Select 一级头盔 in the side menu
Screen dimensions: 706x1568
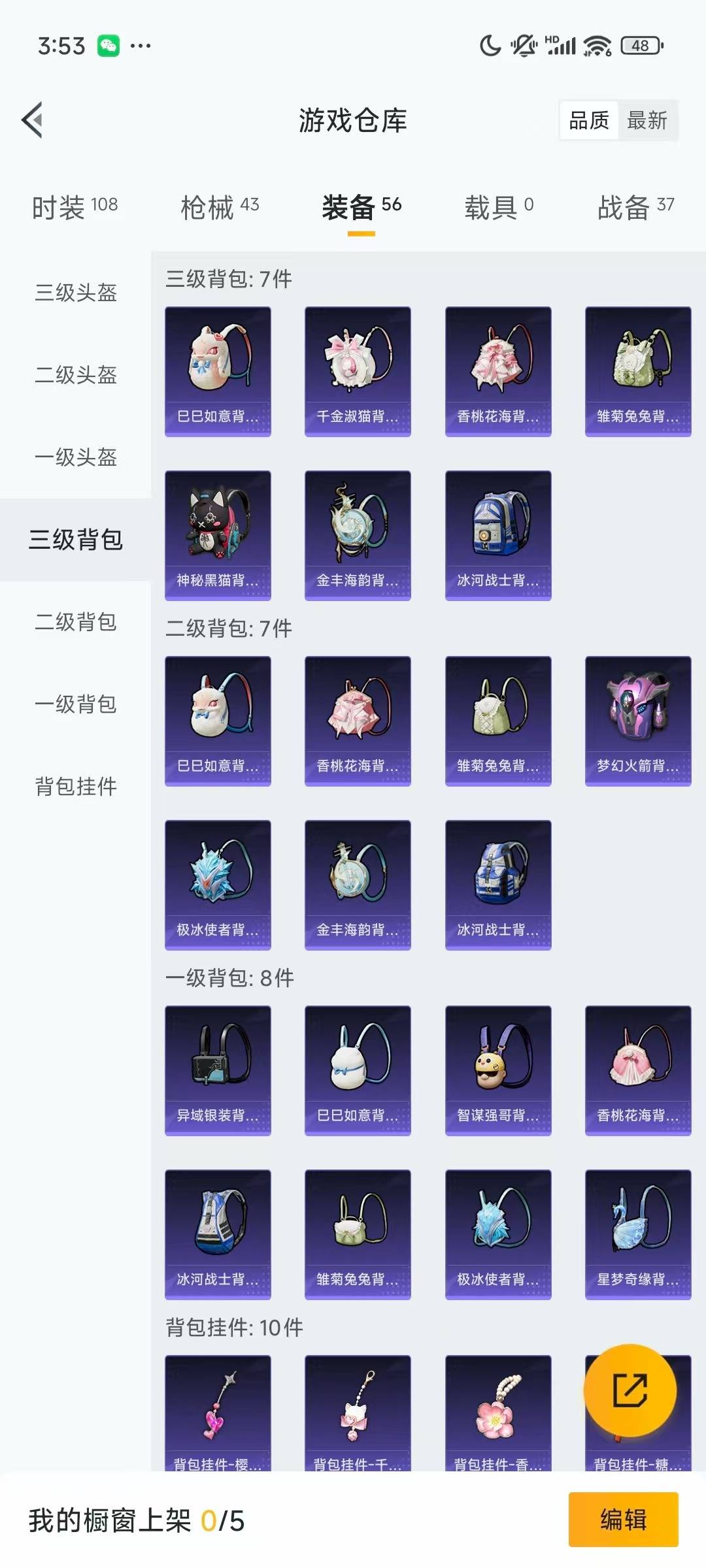[76, 457]
